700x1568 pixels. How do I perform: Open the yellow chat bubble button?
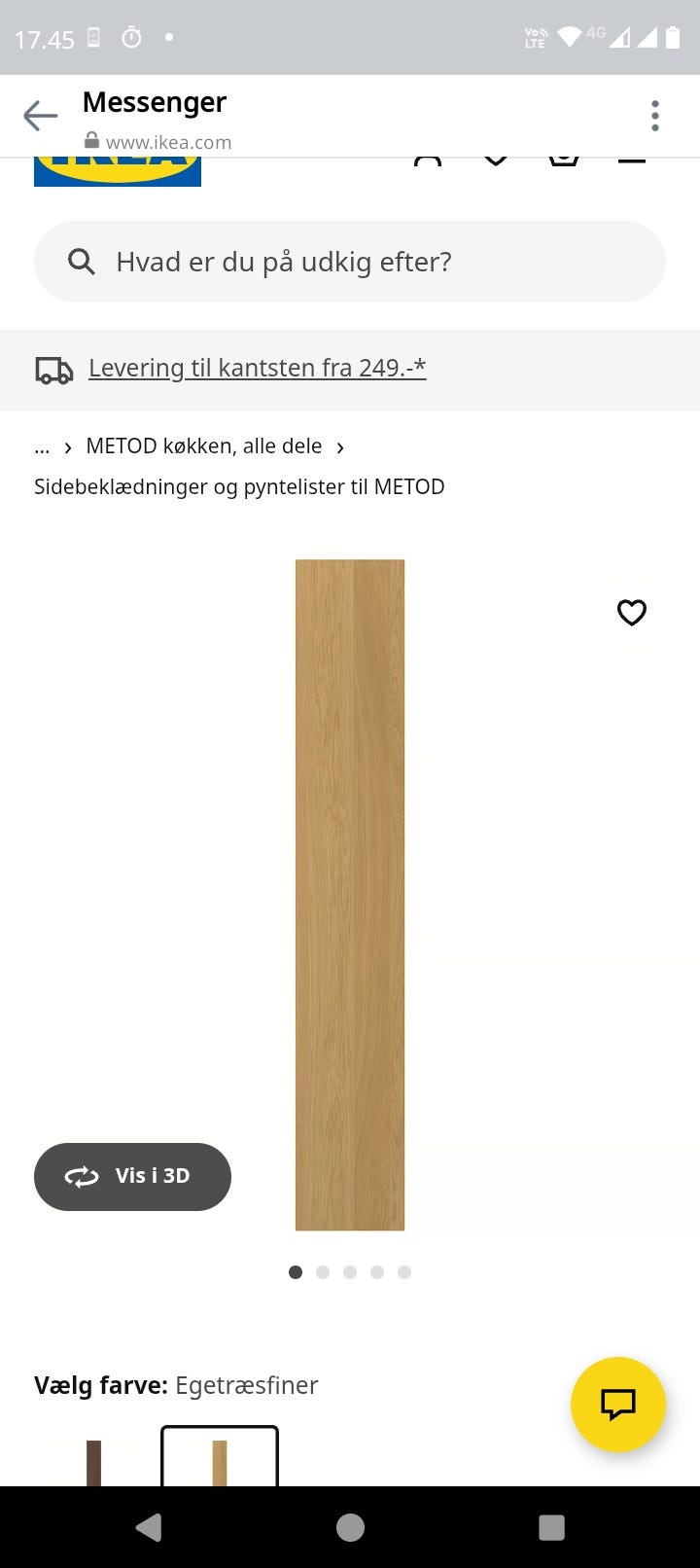click(x=617, y=1404)
